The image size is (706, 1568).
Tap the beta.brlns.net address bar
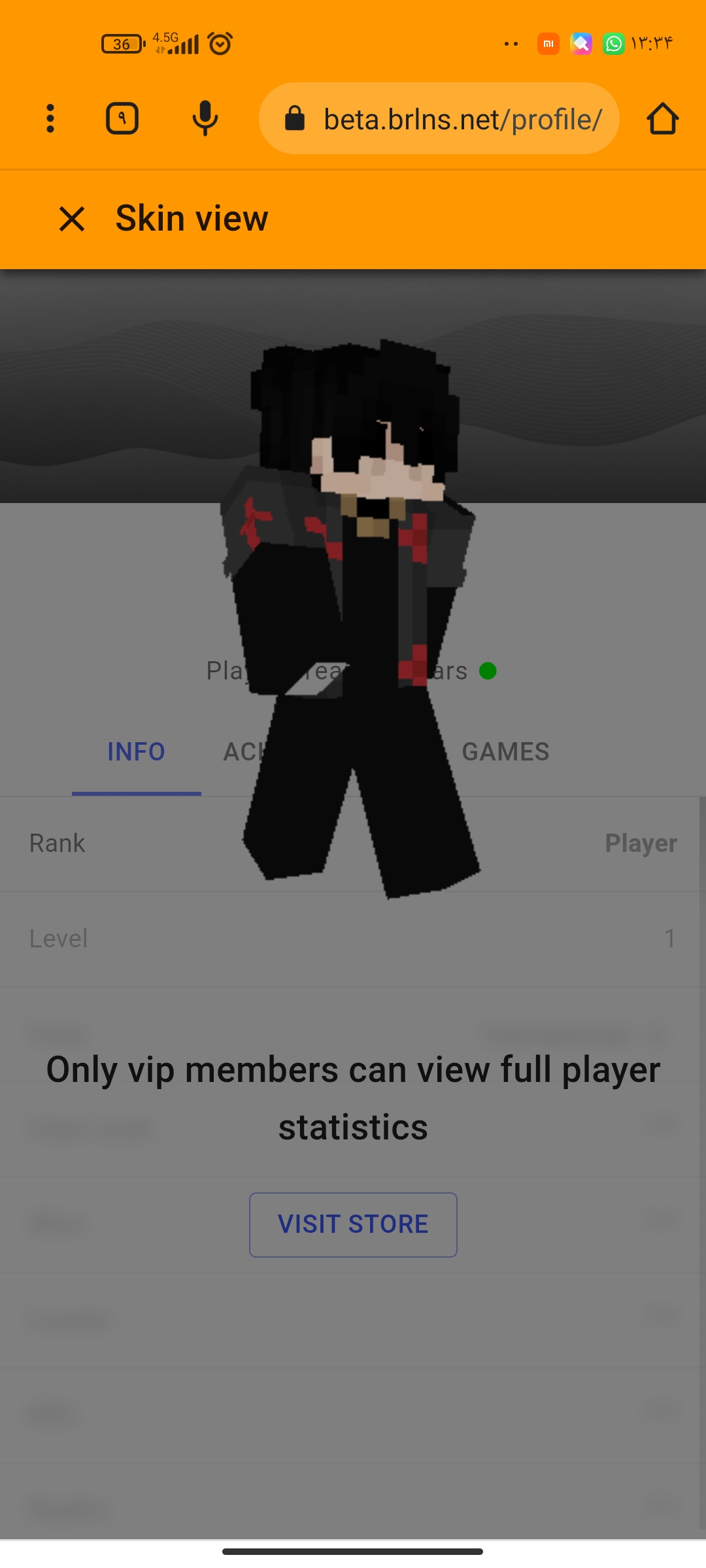click(x=439, y=118)
